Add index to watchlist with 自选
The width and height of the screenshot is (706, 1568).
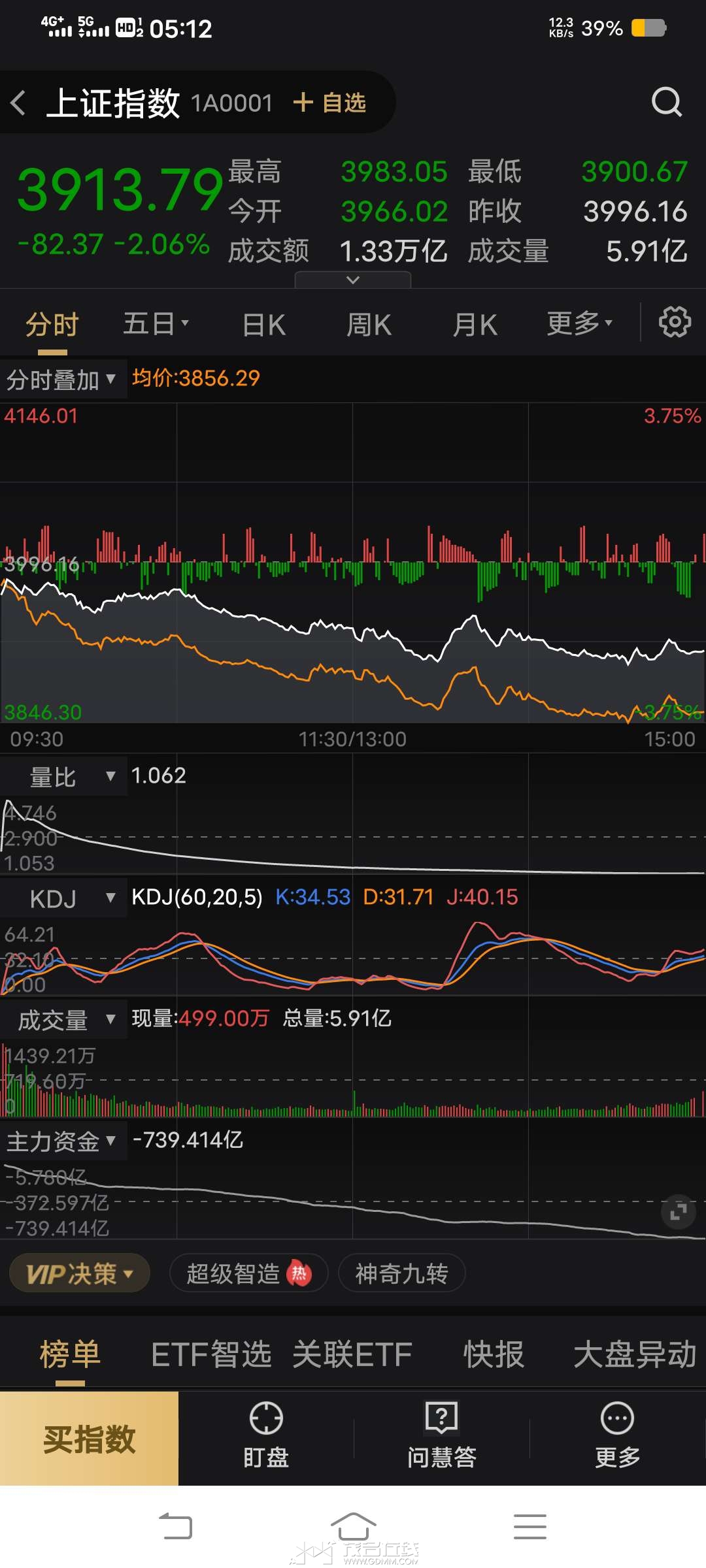pyautogui.click(x=329, y=103)
